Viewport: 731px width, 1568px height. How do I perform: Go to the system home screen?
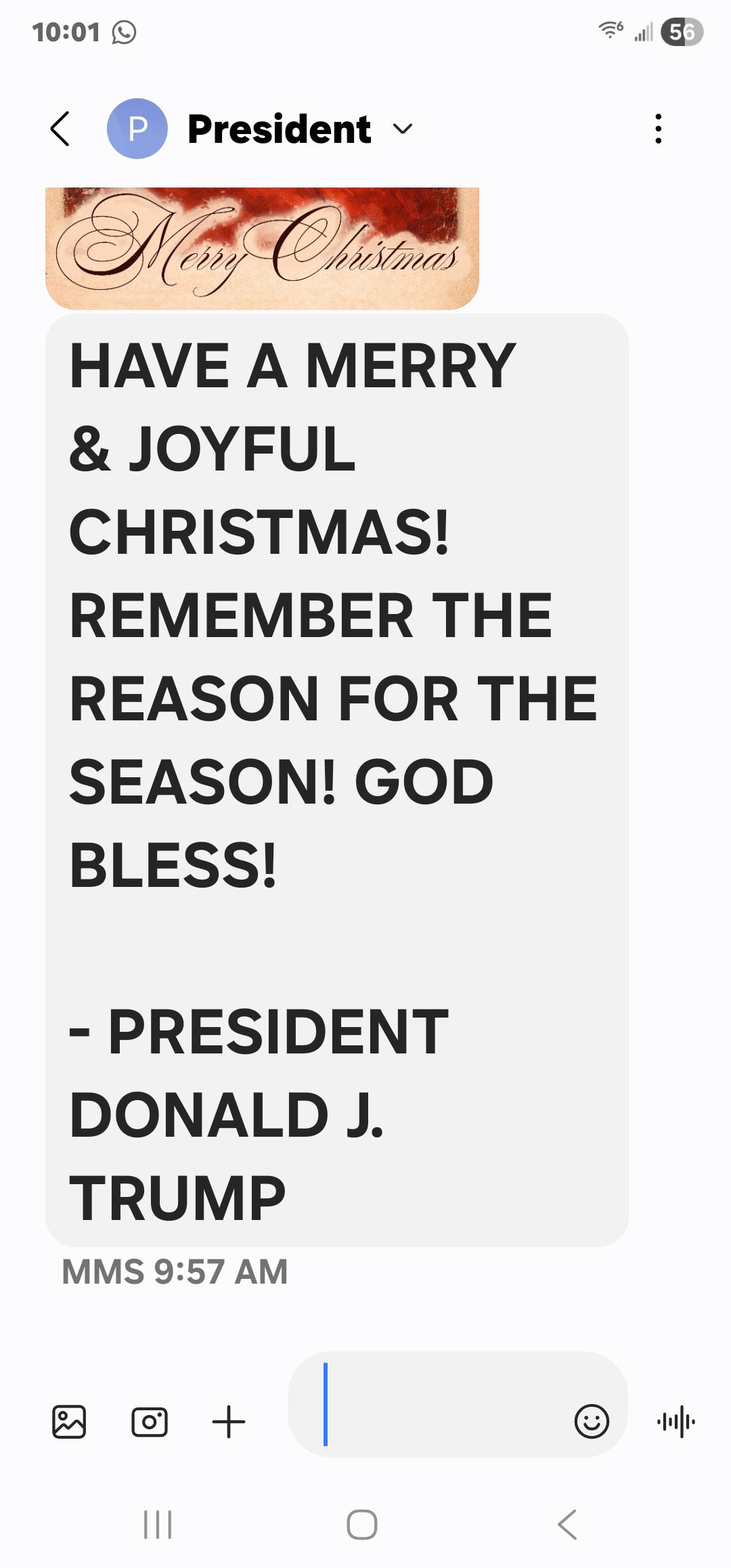pyautogui.click(x=362, y=1525)
